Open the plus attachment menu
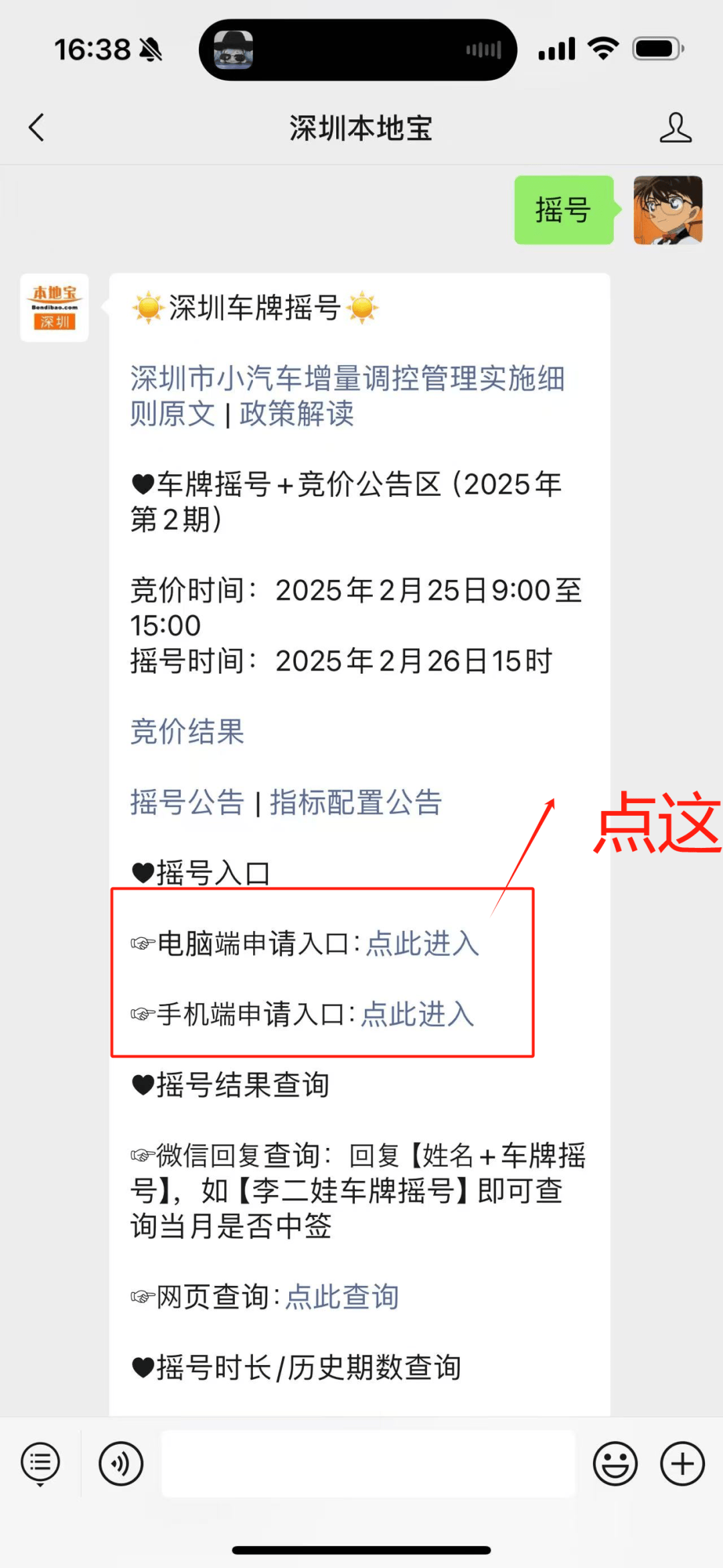The width and height of the screenshot is (723, 1568). pos(682,1464)
